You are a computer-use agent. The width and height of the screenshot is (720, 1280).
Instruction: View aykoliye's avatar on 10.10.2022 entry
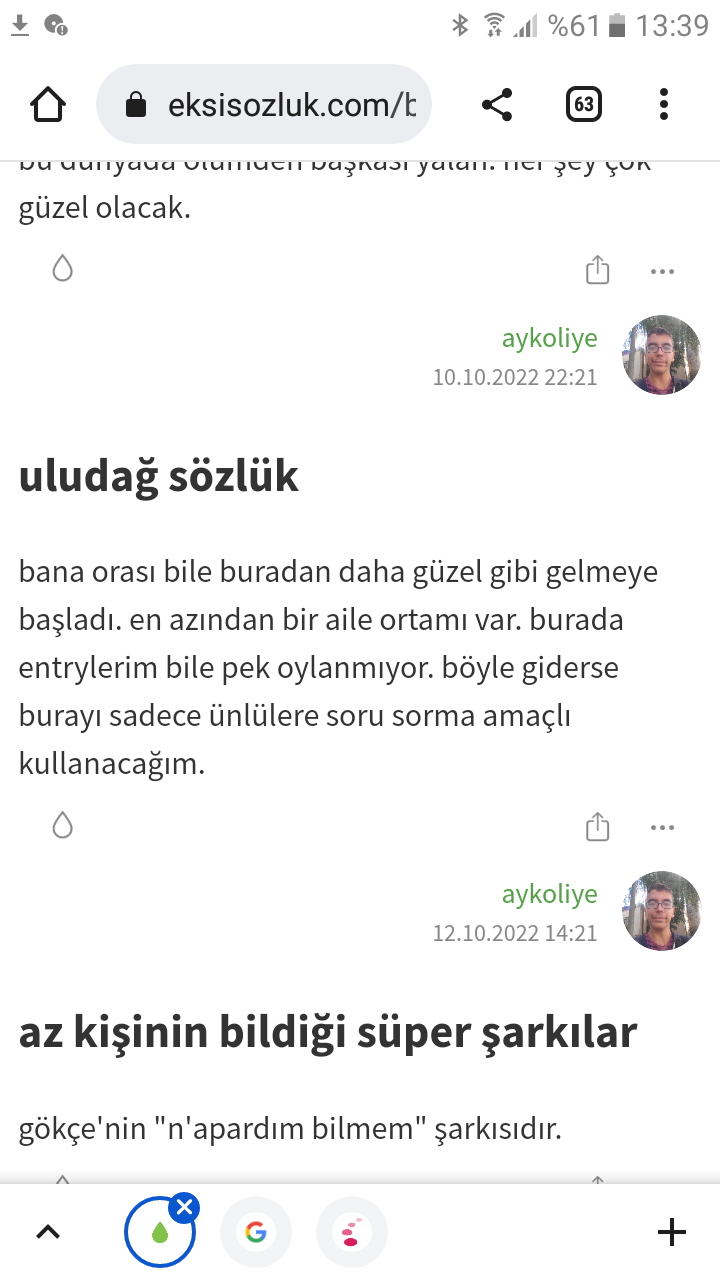click(x=661, y=355)
